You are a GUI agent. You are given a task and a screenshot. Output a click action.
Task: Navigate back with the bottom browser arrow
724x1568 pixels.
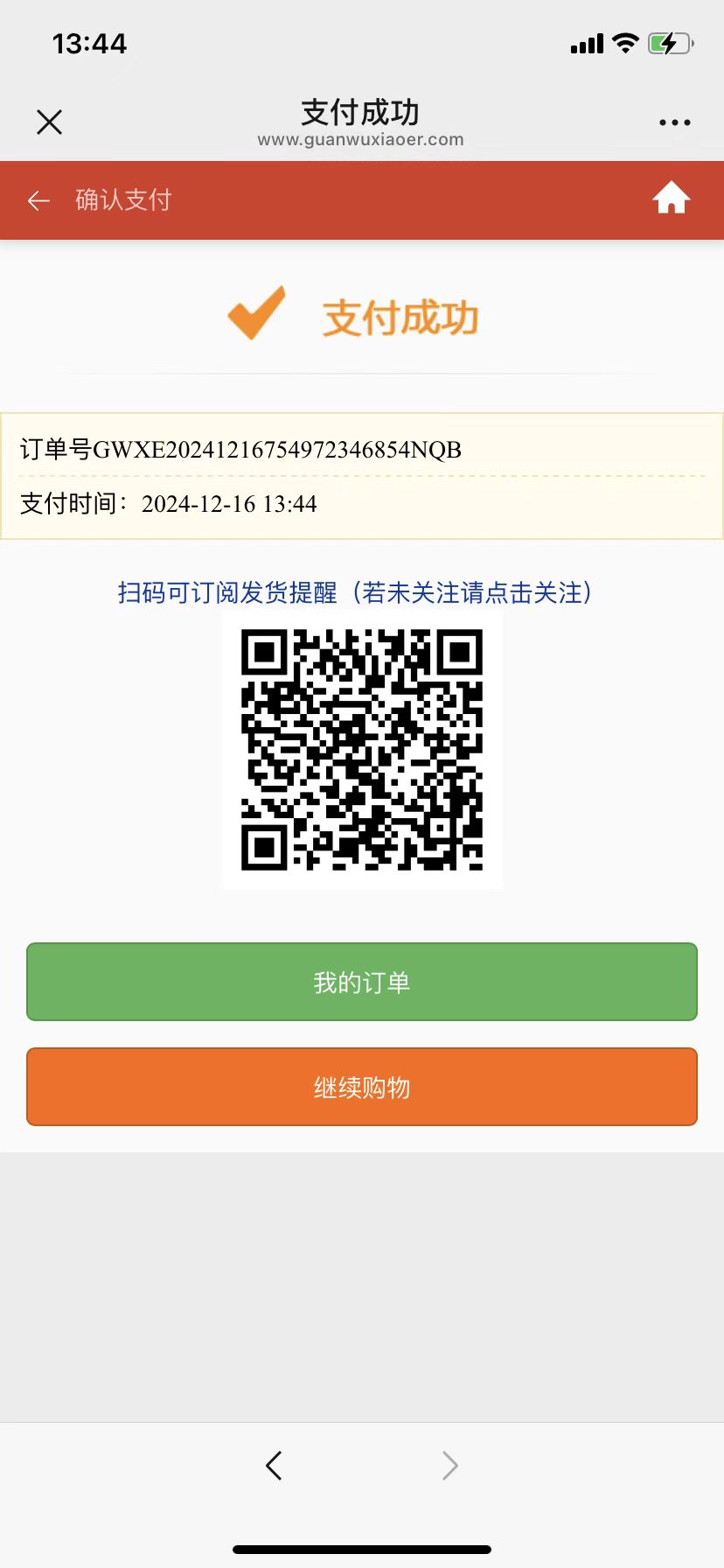click(274, 1465)
